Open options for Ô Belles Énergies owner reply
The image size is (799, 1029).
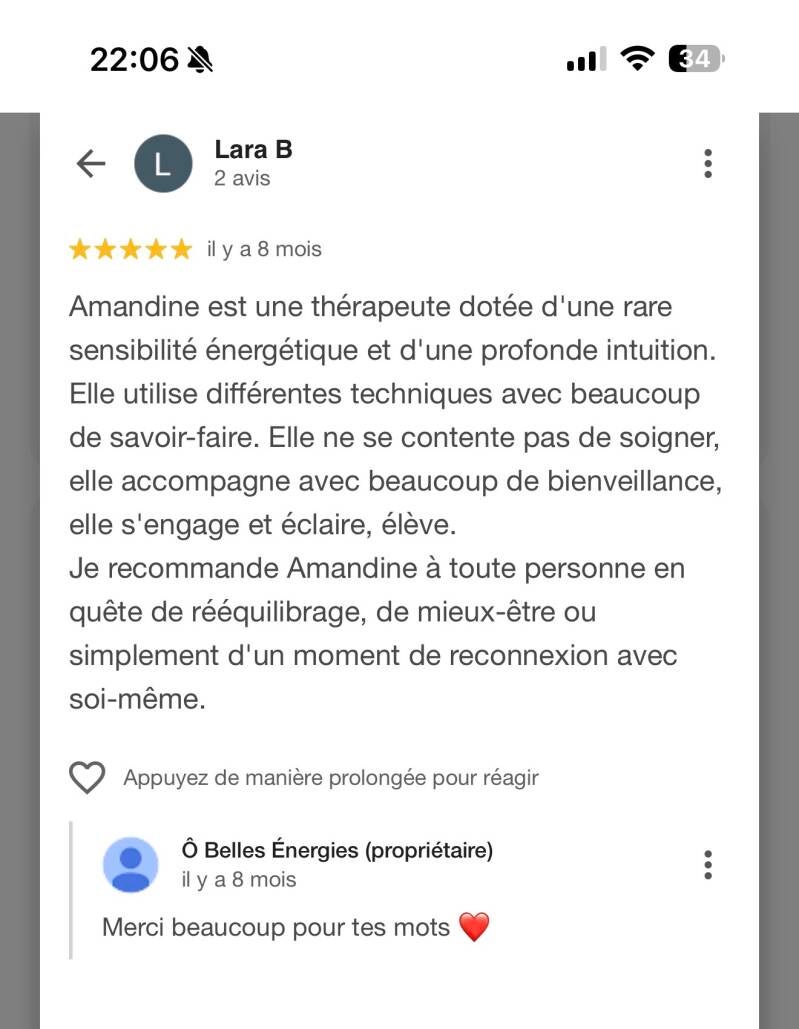click(708, 865)
